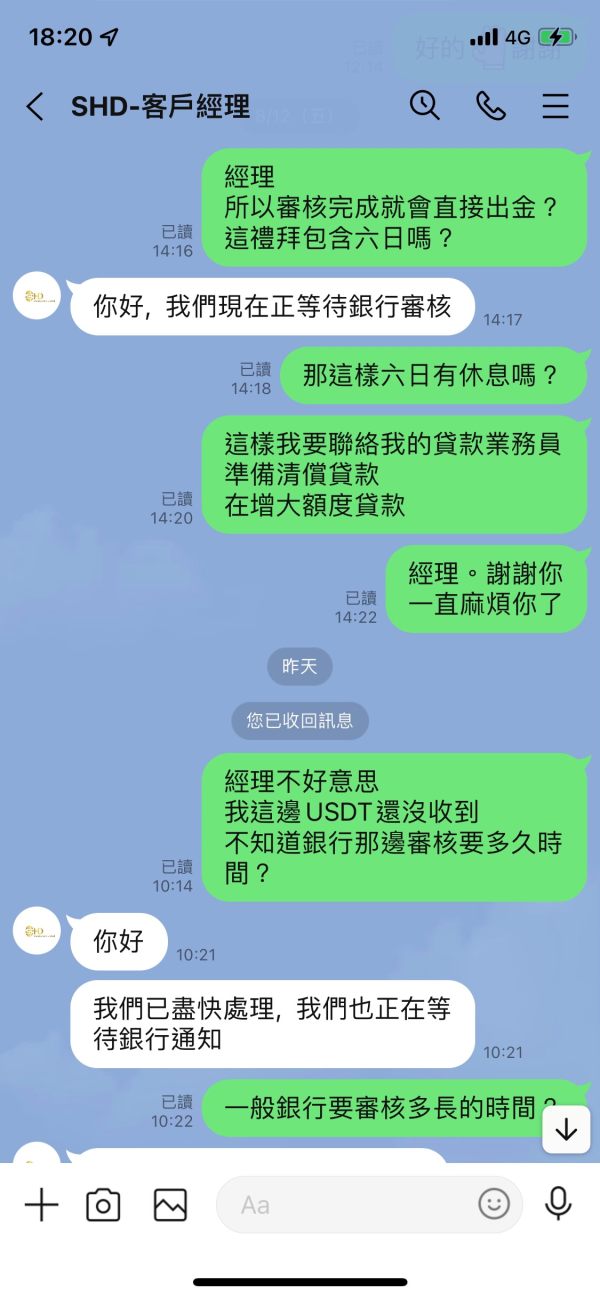Open SHD profile avatar beside 你好 message
Screen dimensions: 600x1299
click(x=36, y=933)
